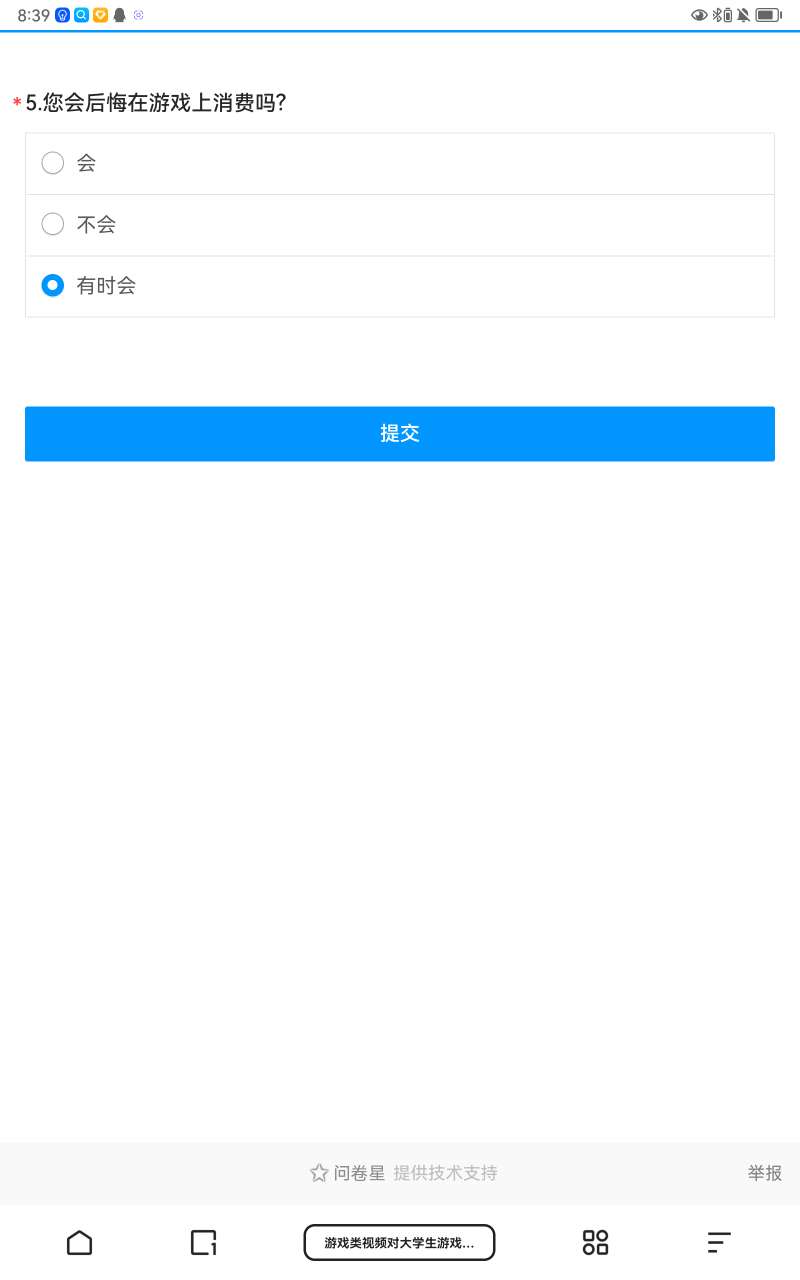Tap the selected 有时会 option
Viewport: 800px width, 1280px height.
53,286
